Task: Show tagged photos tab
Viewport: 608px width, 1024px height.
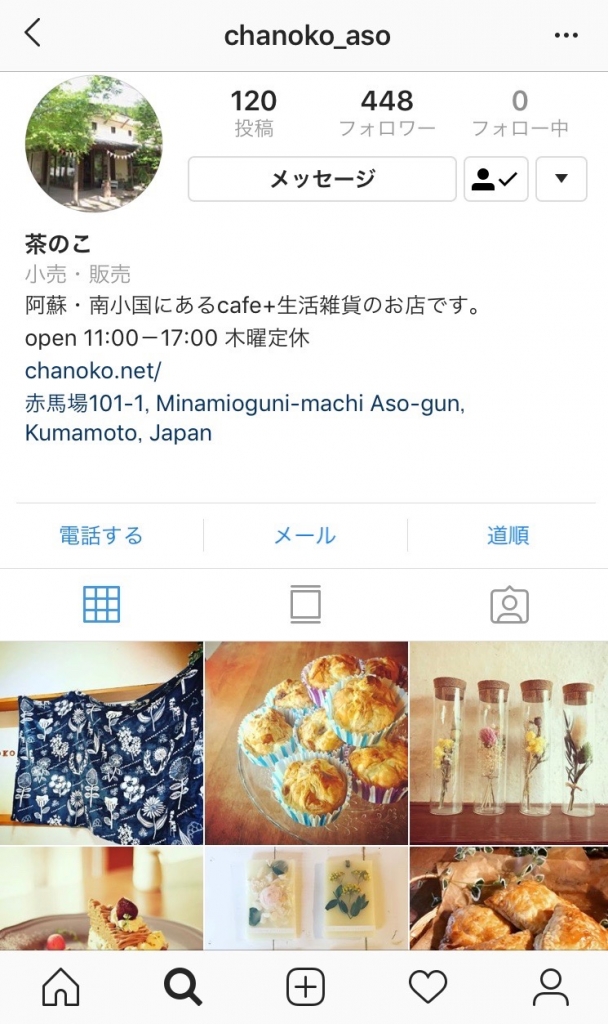Action: pos(509,604)
